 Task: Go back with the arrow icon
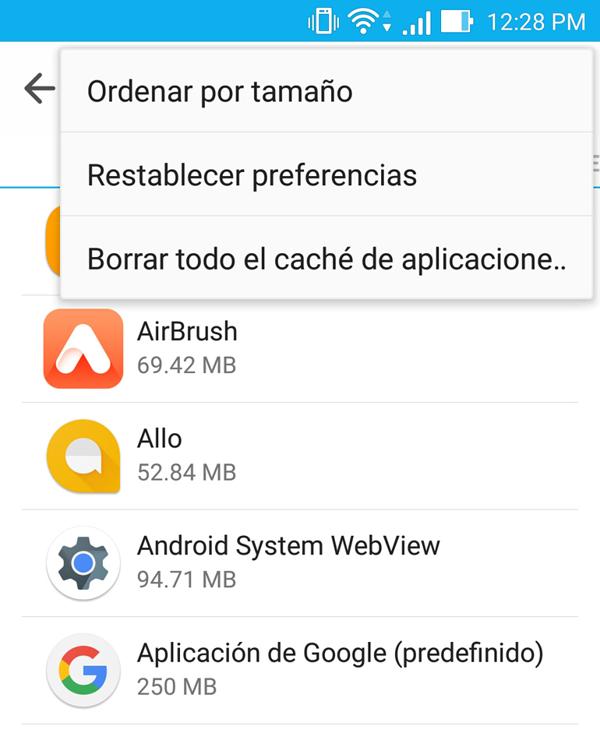[x=38, y=89]
